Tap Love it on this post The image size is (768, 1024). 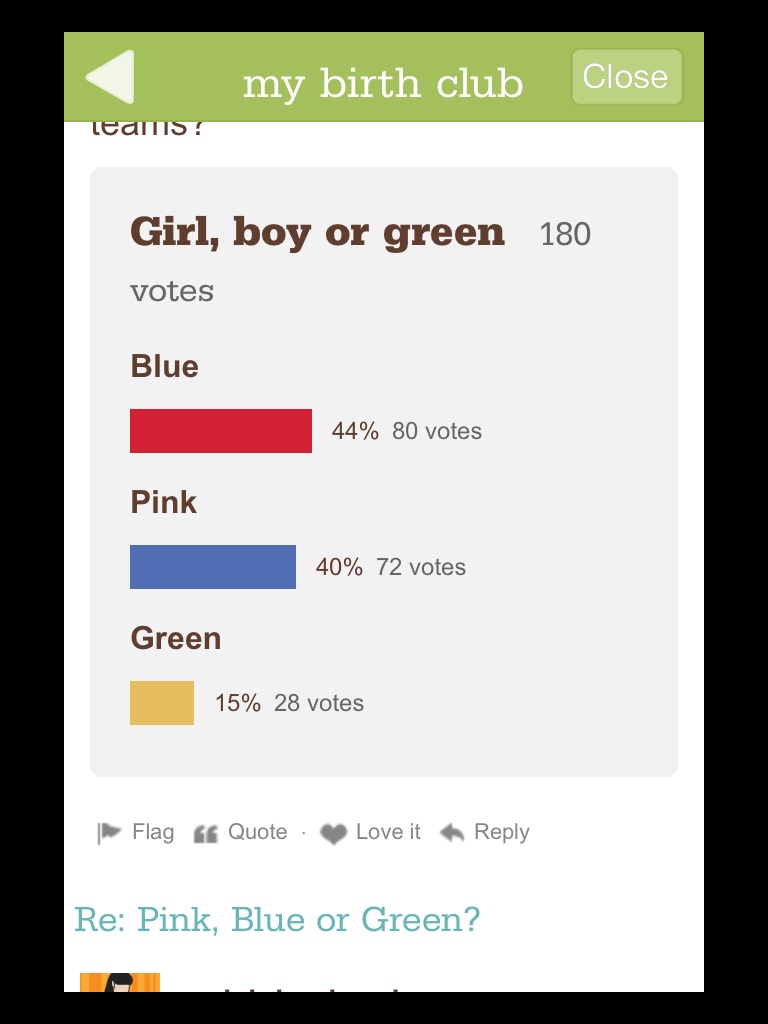(371, 832)
